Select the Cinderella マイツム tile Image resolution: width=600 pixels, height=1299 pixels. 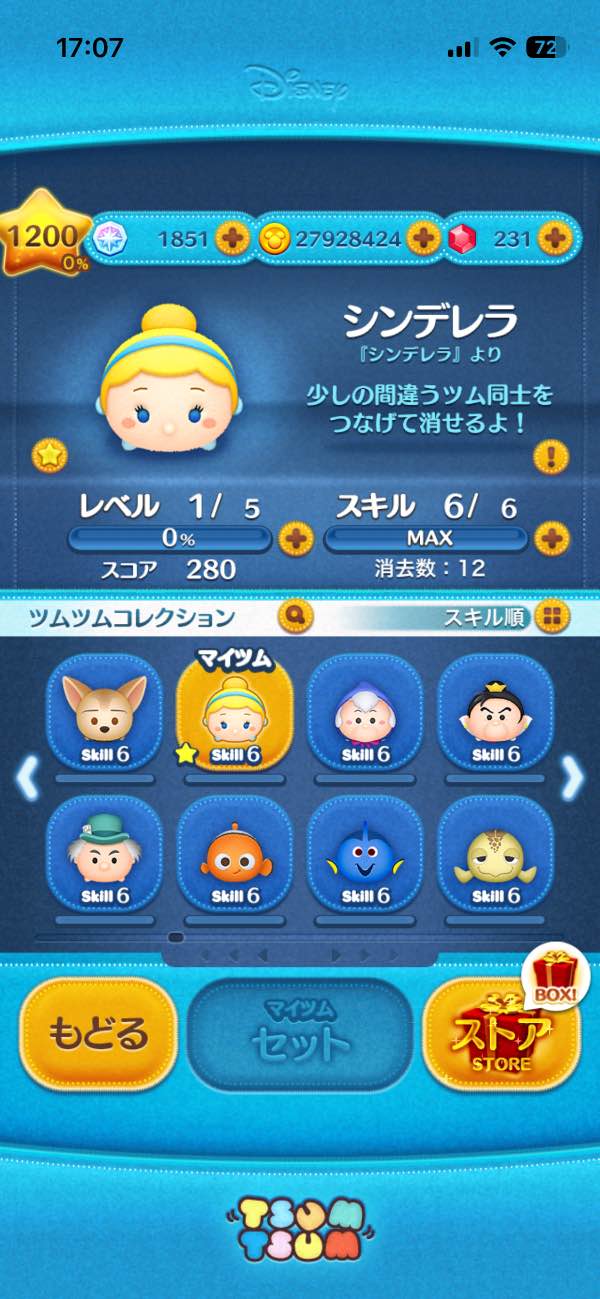[234, 714]
